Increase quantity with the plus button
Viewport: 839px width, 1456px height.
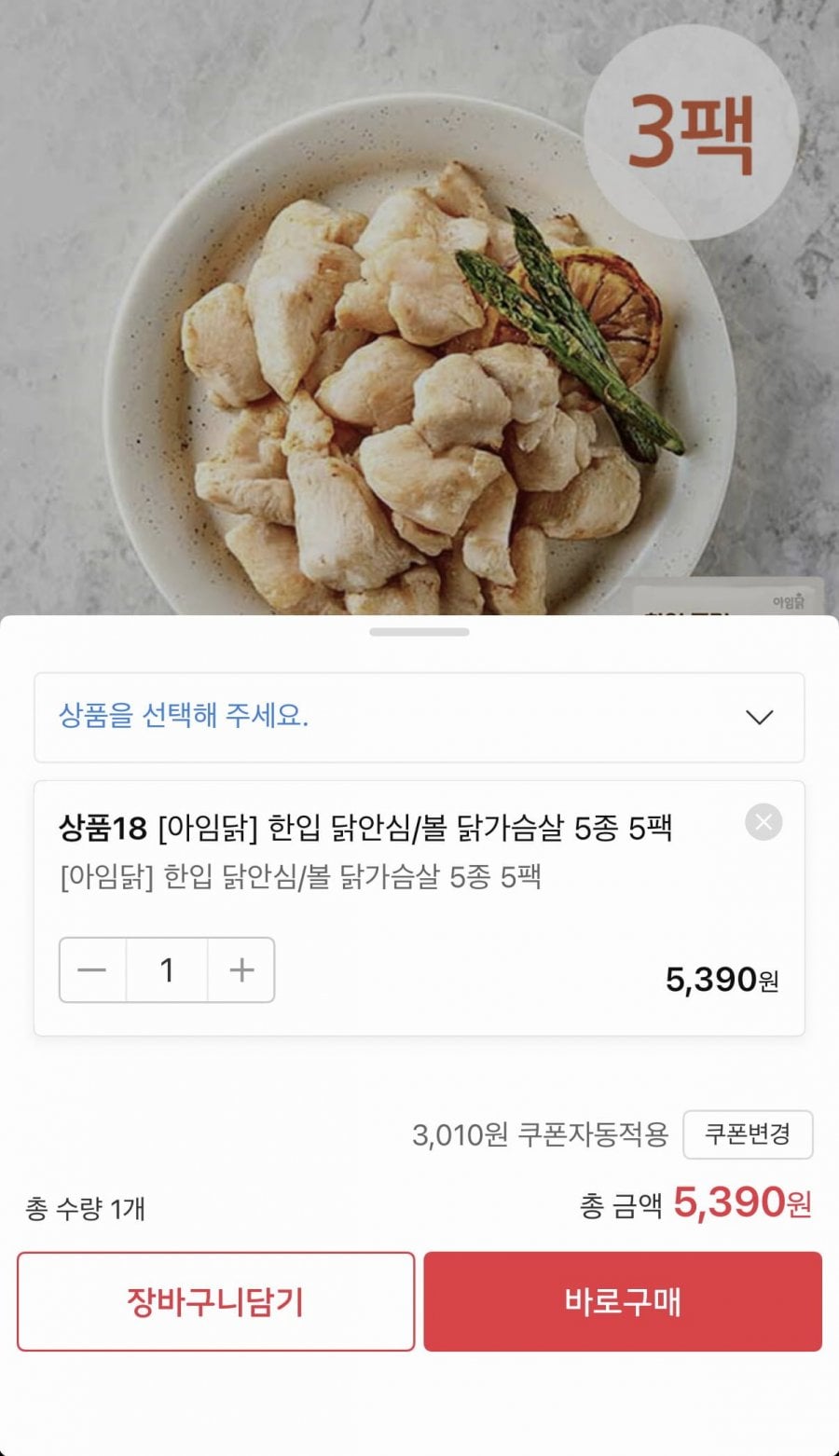[241, 970]
